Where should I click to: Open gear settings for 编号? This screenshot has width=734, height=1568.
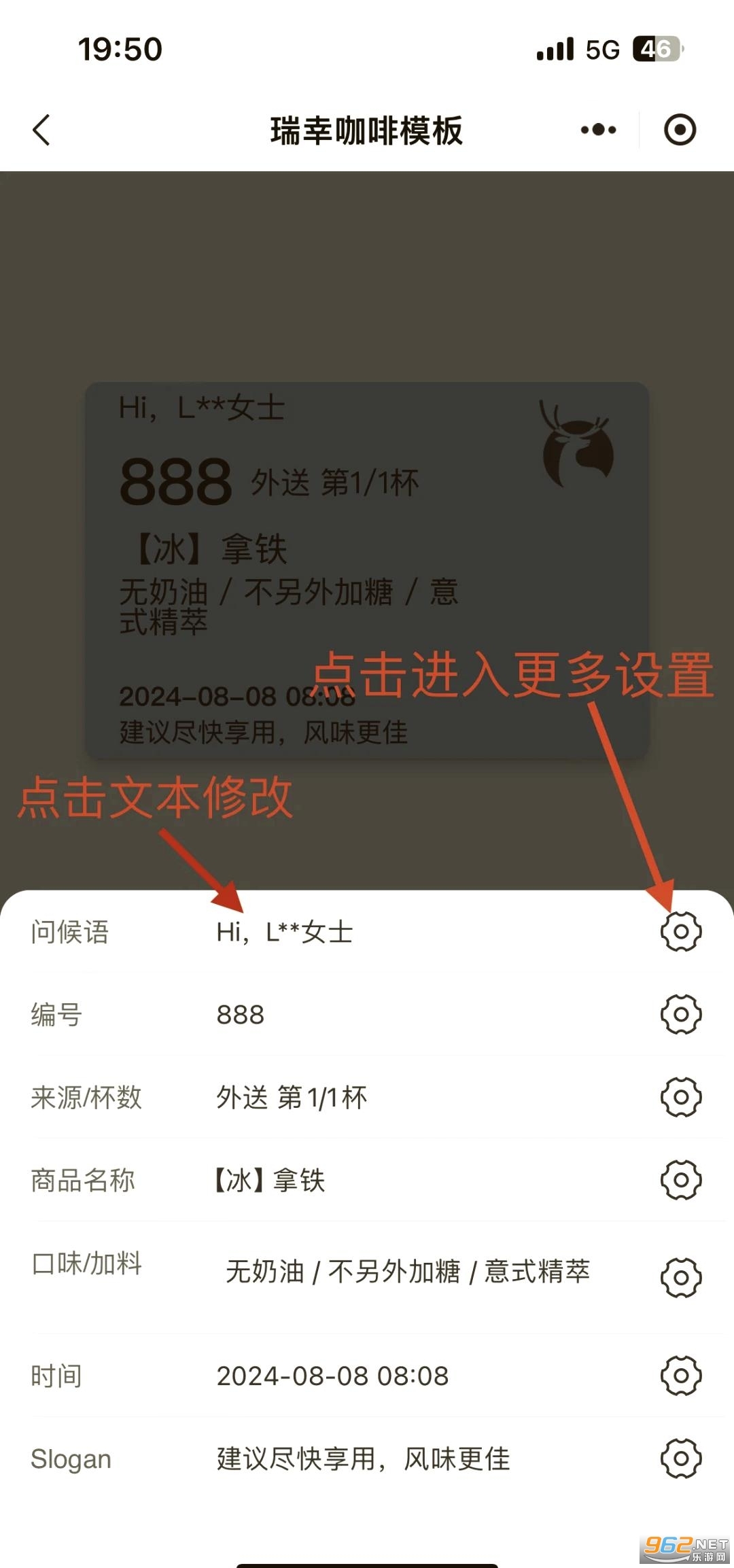coord(680,1015)
